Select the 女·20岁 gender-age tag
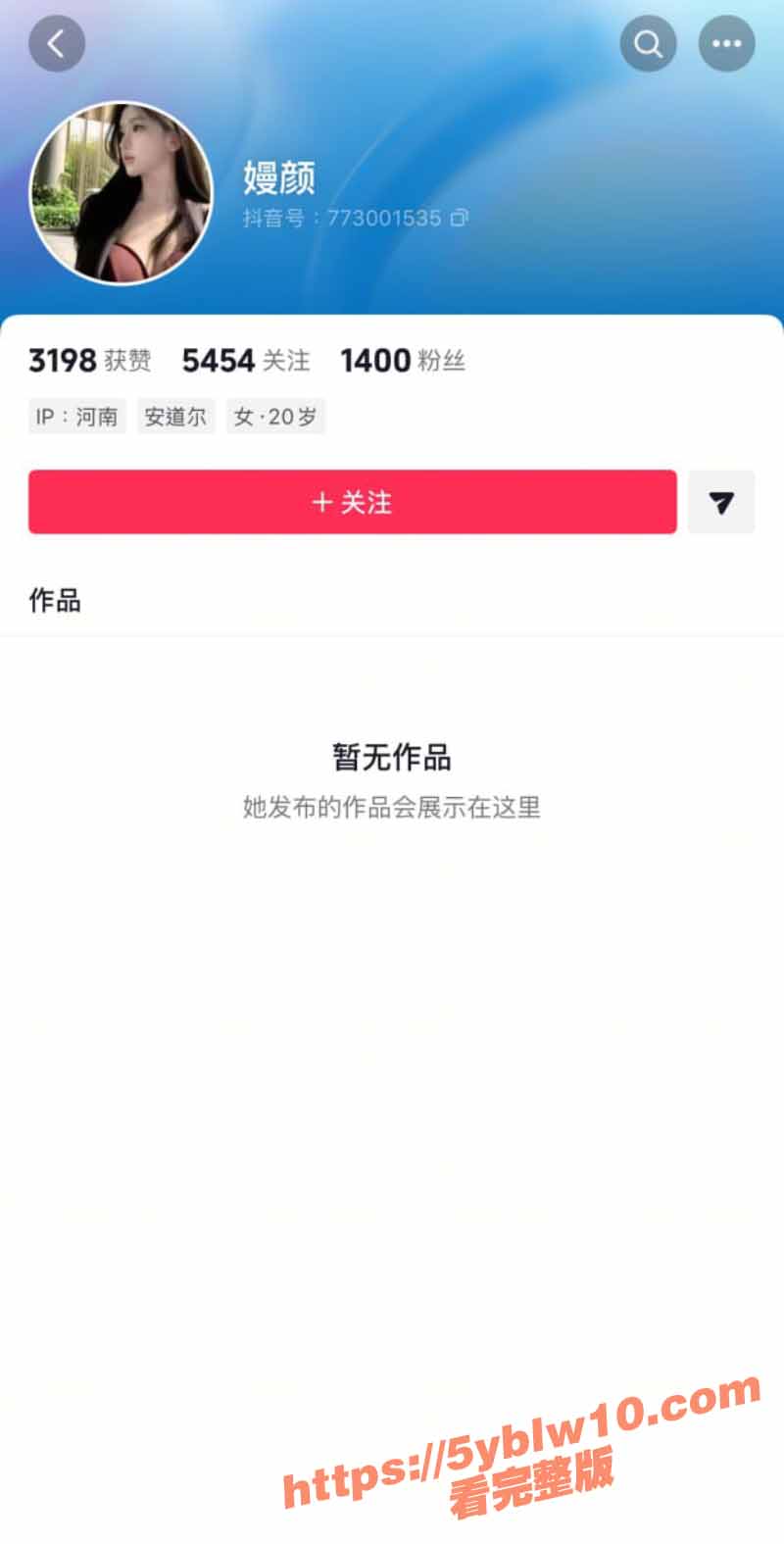Viewport: 784px width, 1544px height. point(275,417)
